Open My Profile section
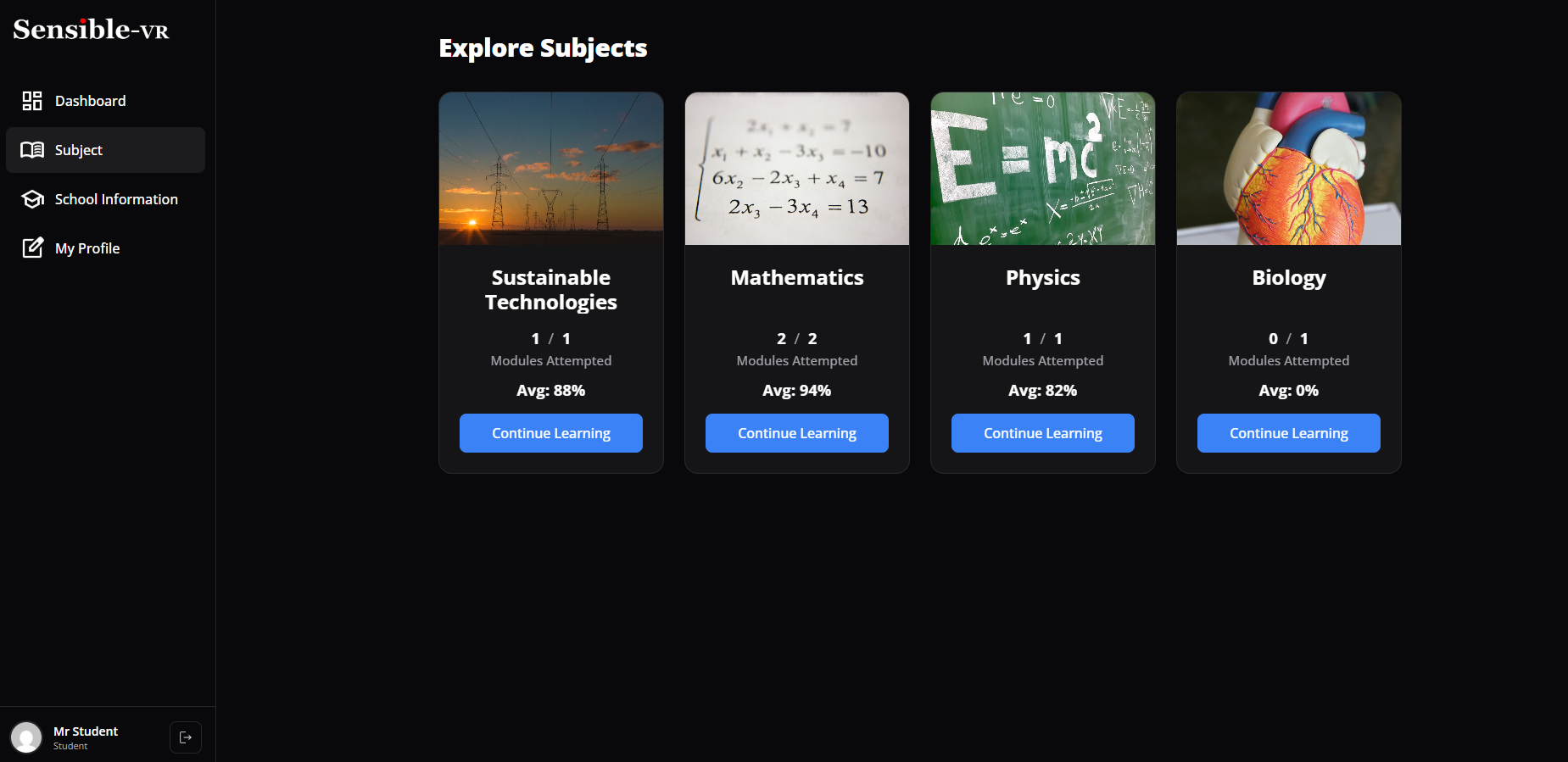Viewport: 1568px width, 762px height. click(x=87, y=248)
